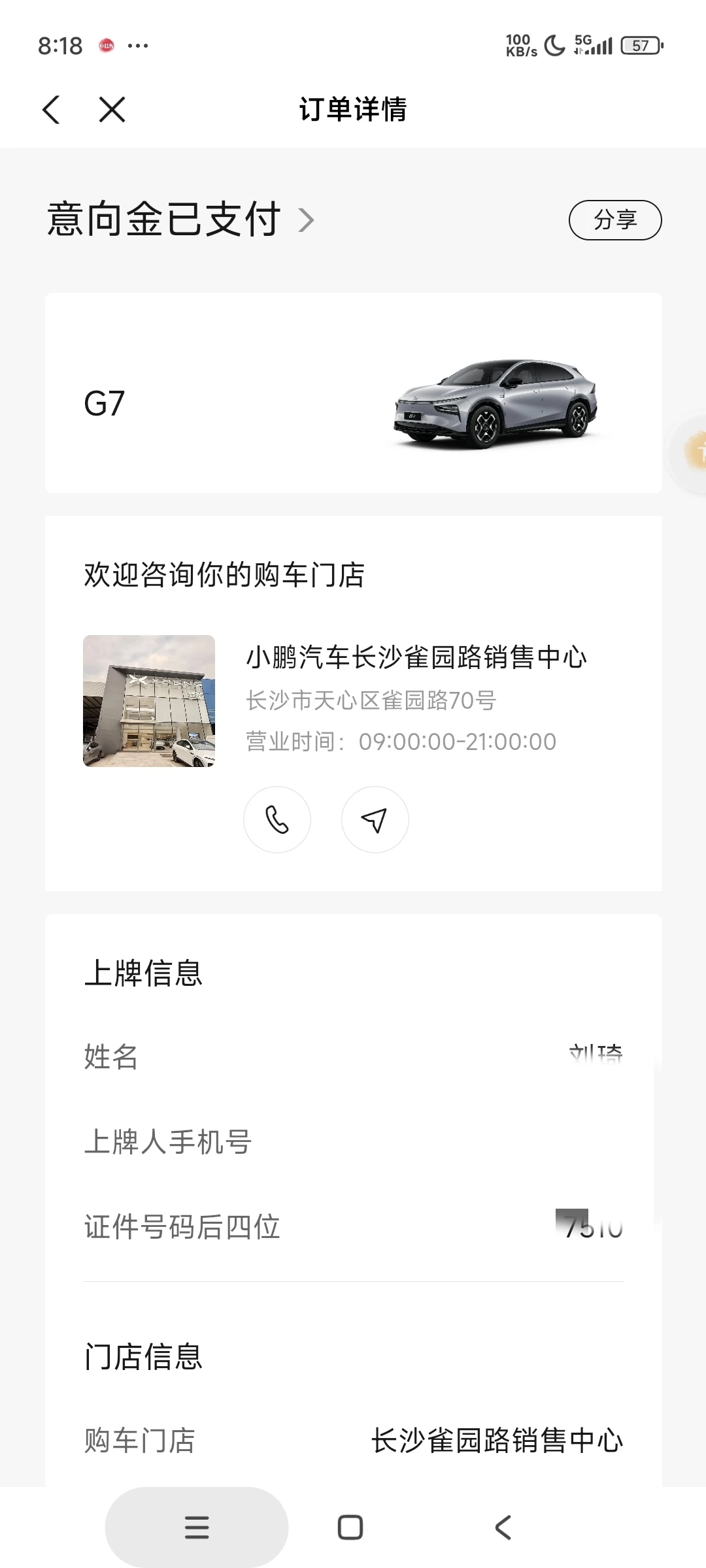
Task: Close the order details page
Action: (112, 110)
